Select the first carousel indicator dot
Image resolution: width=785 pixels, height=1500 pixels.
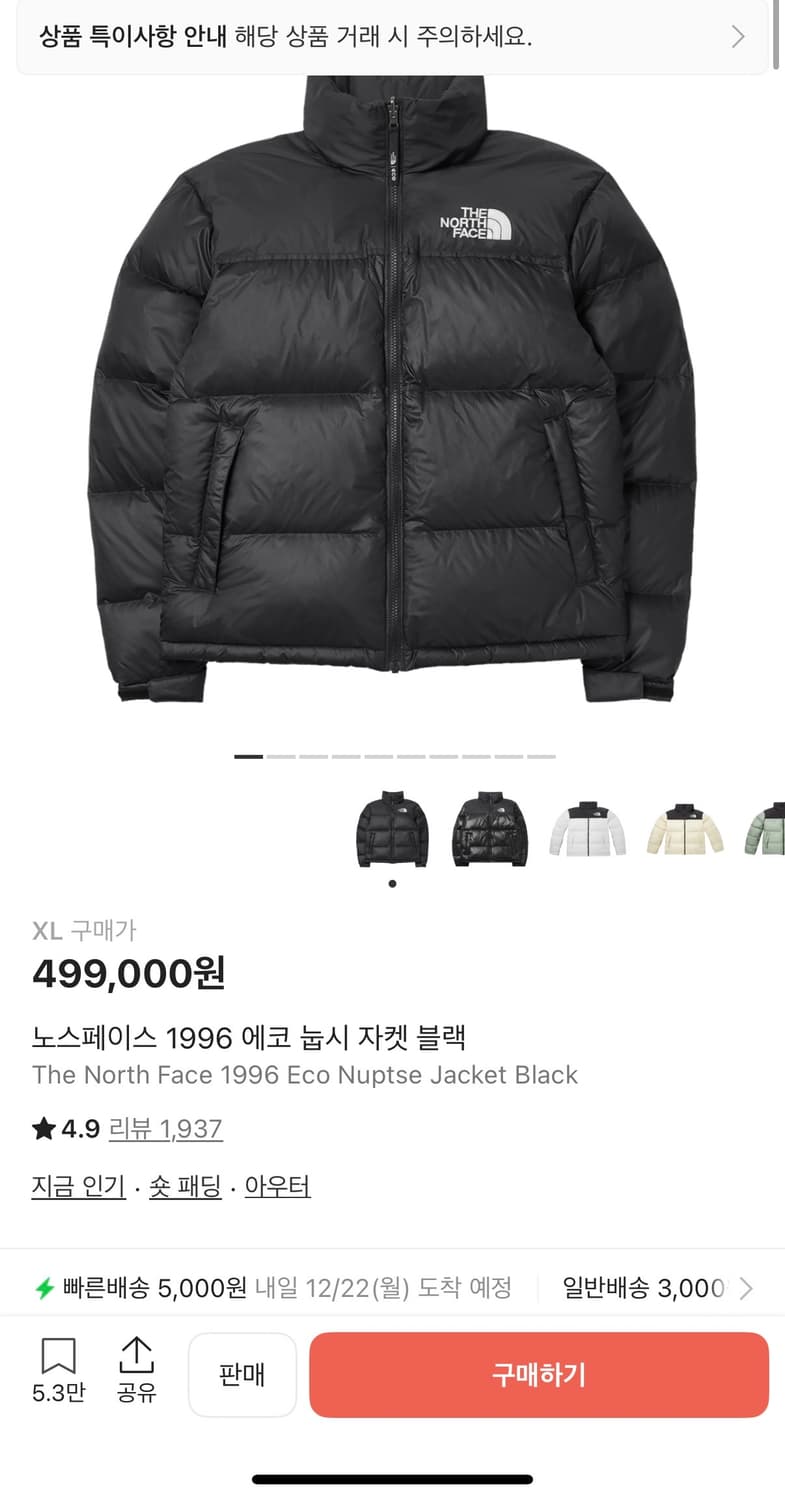click(248, 757)
